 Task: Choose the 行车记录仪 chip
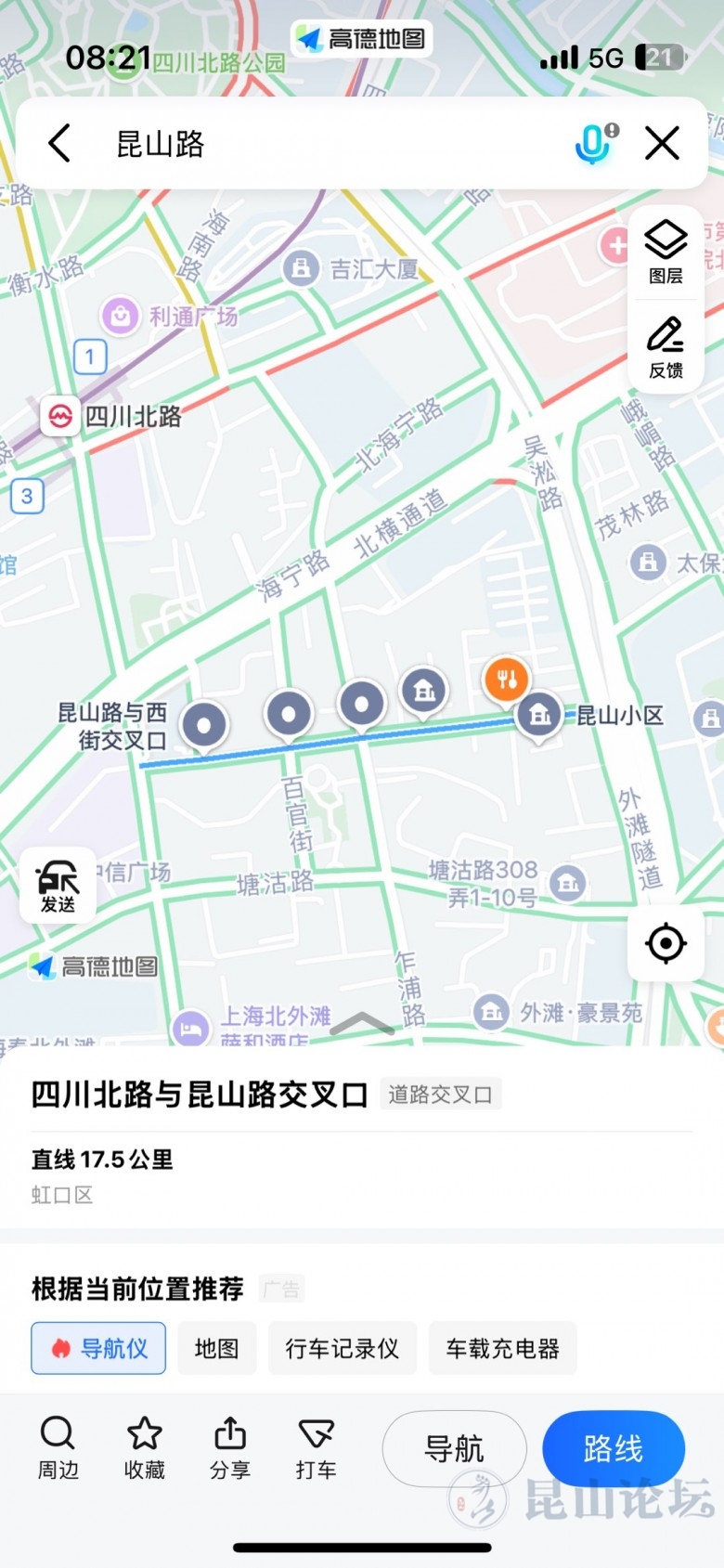point(343,1348)
